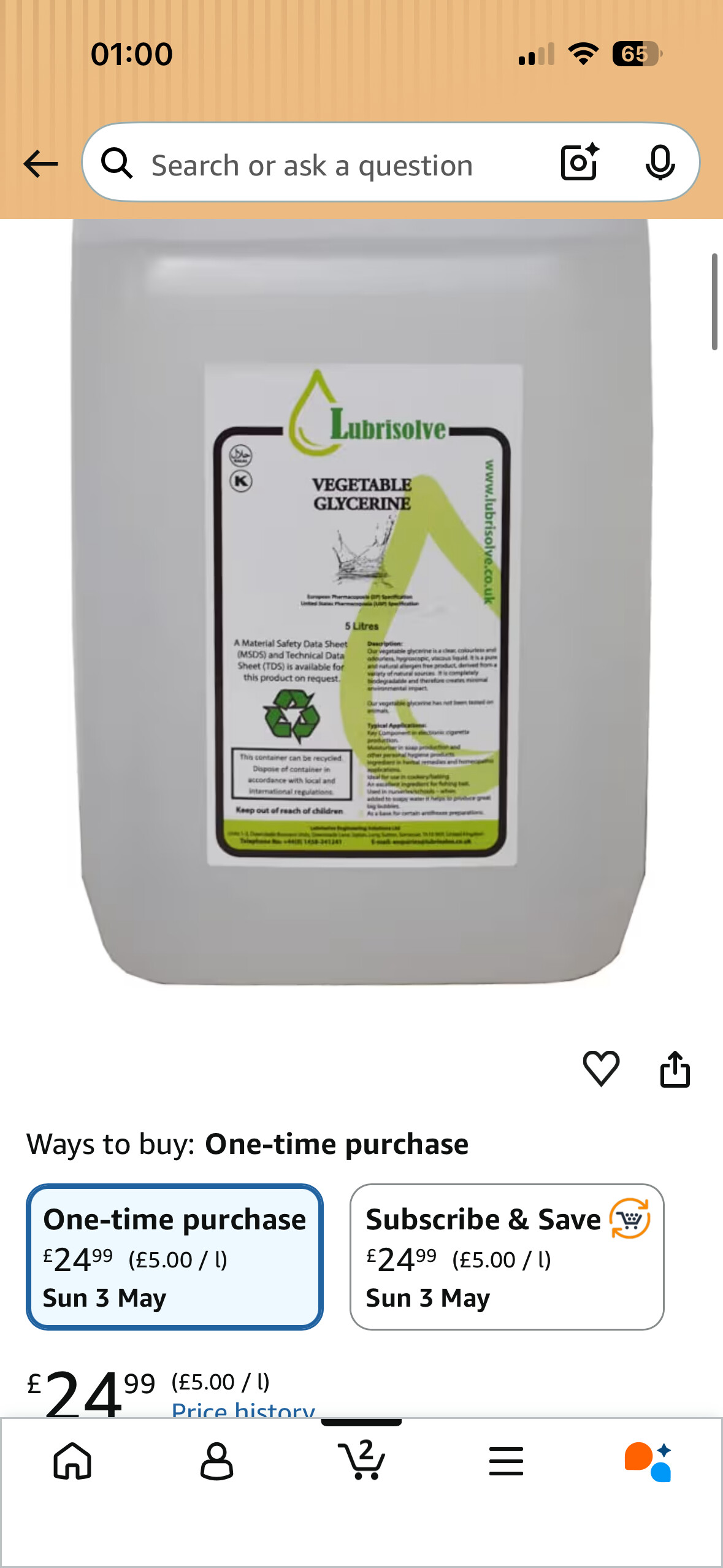Open the shopping cart with 2 items
The height and width of the screenshot is (1568, 723).
pos(362,1461)
